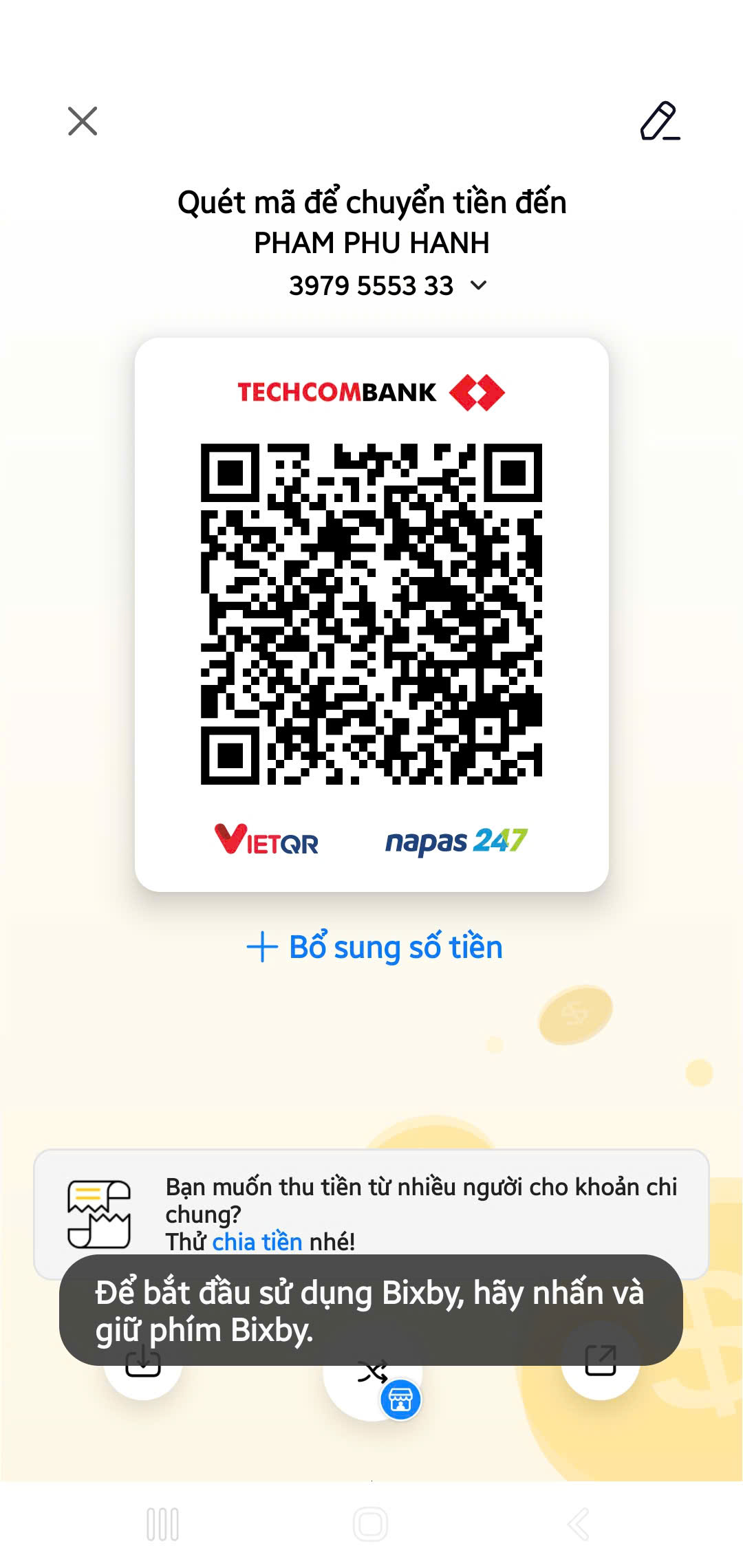Tap Bổ sung số tiền
Image resolution: width=743 pixels, height=1568 pixels.
tap(375, 947)
